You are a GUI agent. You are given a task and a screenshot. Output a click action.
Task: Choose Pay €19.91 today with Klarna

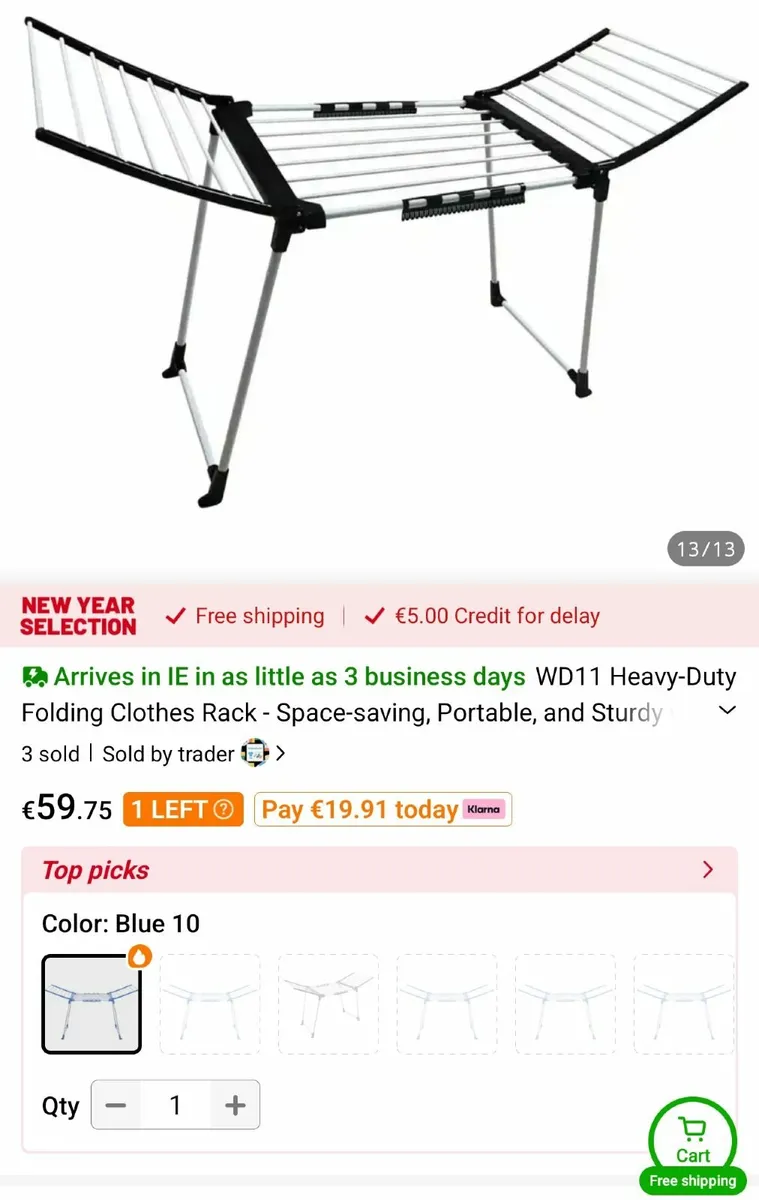click(383, 810)
